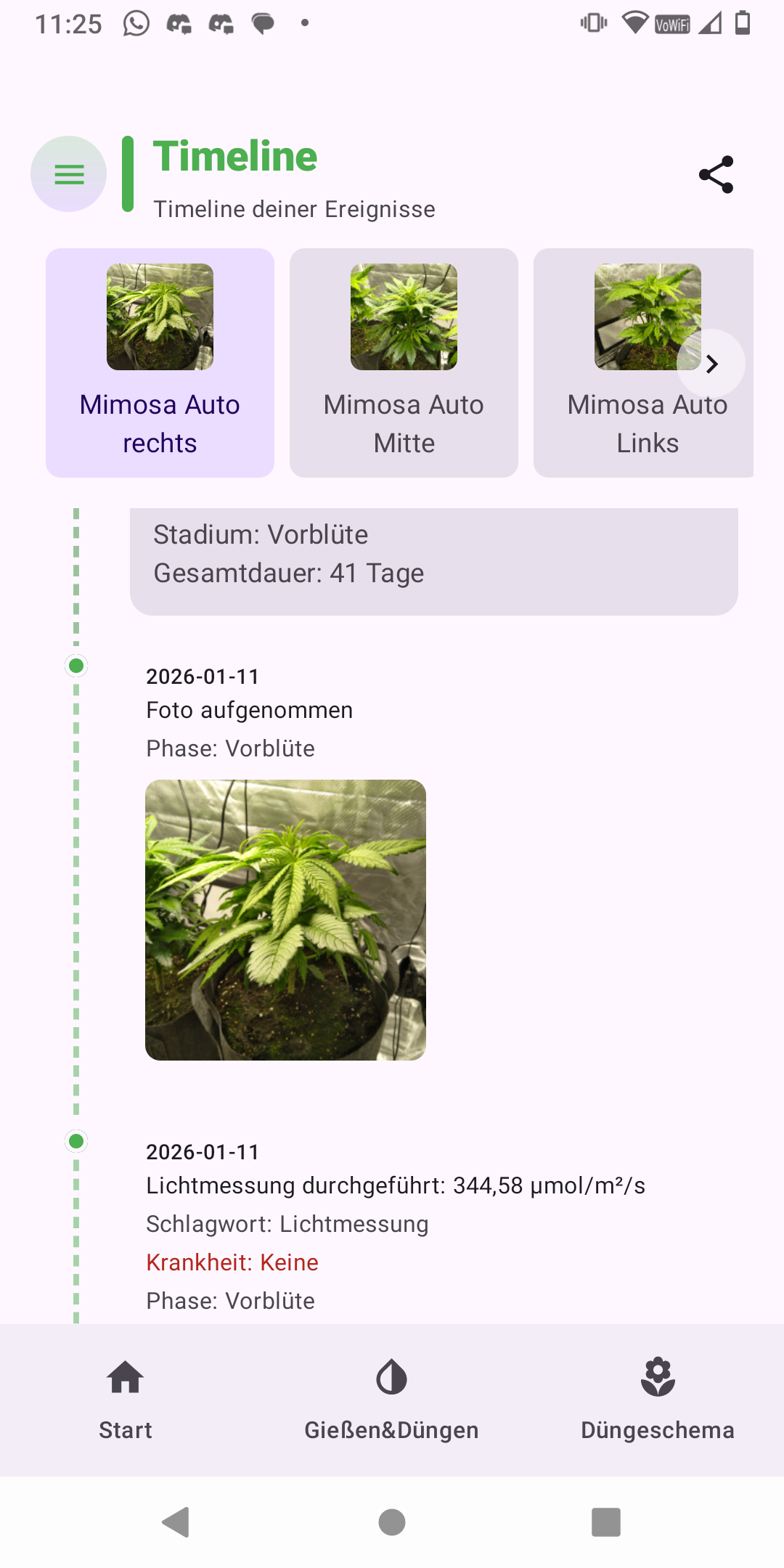Open the Foto aufgenommen plant photo
Viewport: 784px width, 1568px height.
click(x=286, y=918)
